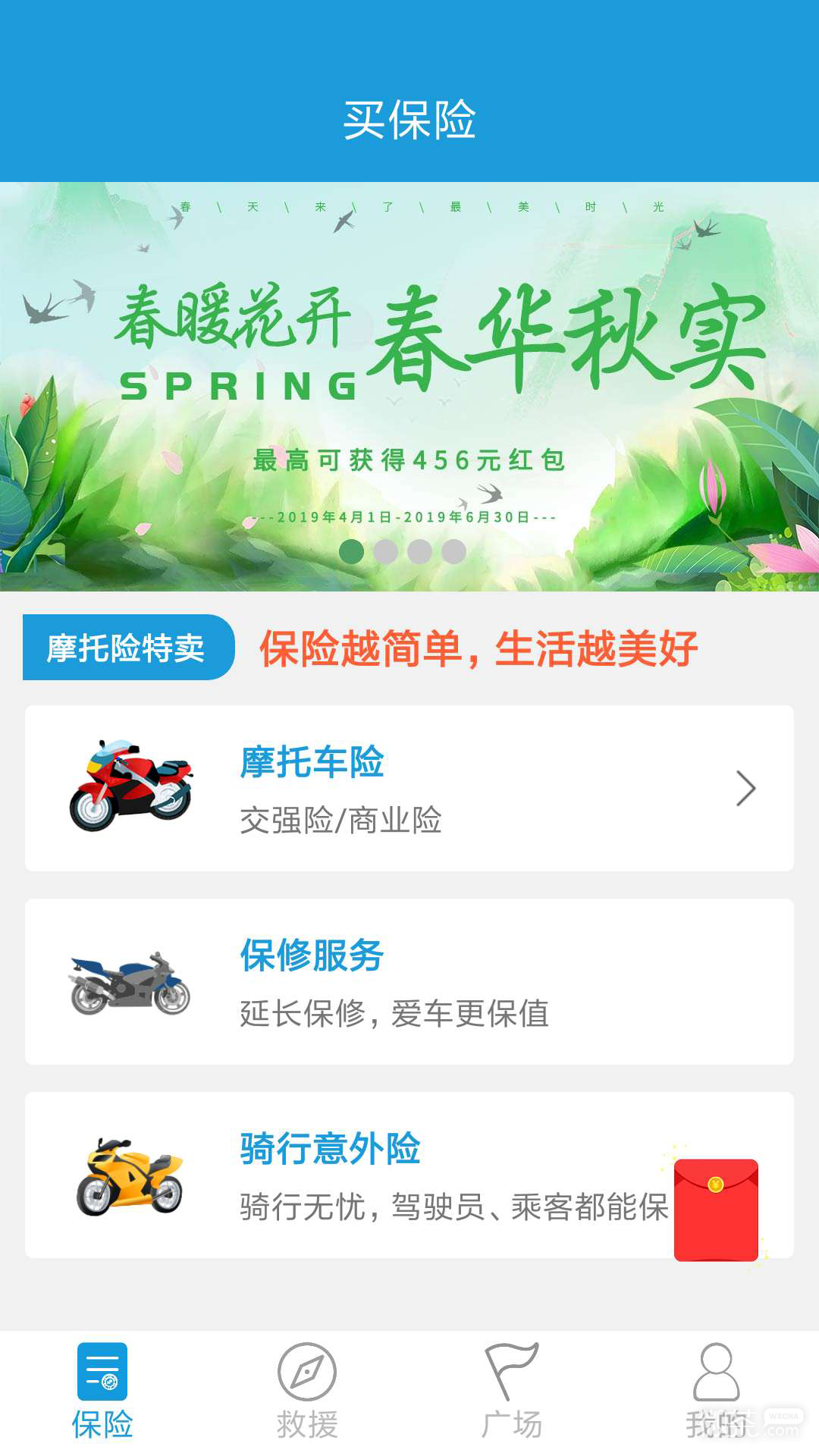Open 保修服务 extended warranty card
Screen dimensions: 819x1456
(x=409, y=982)
